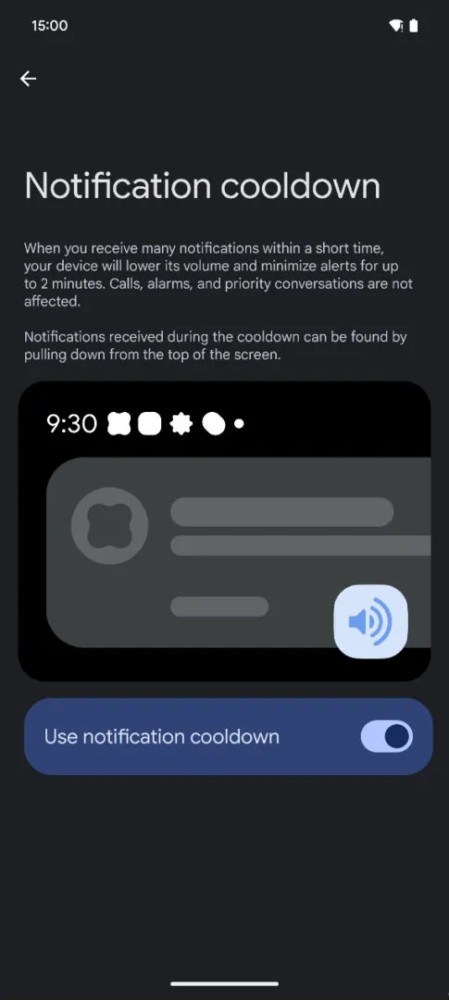Go back using the top arrow
Viewport: 449px width, 1000px height.
point(28,78)
